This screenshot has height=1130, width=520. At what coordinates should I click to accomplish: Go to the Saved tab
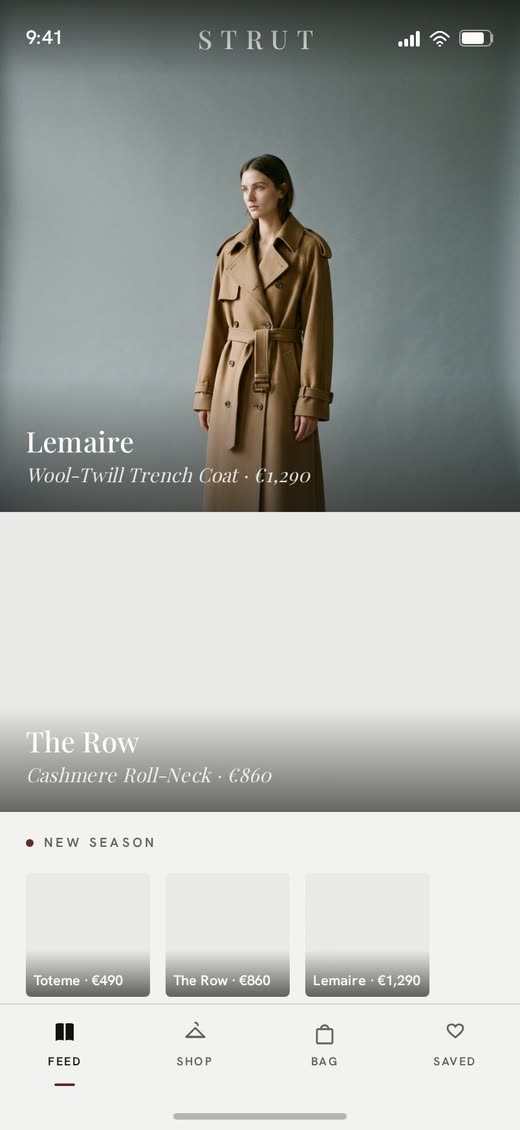[454, 1045]
